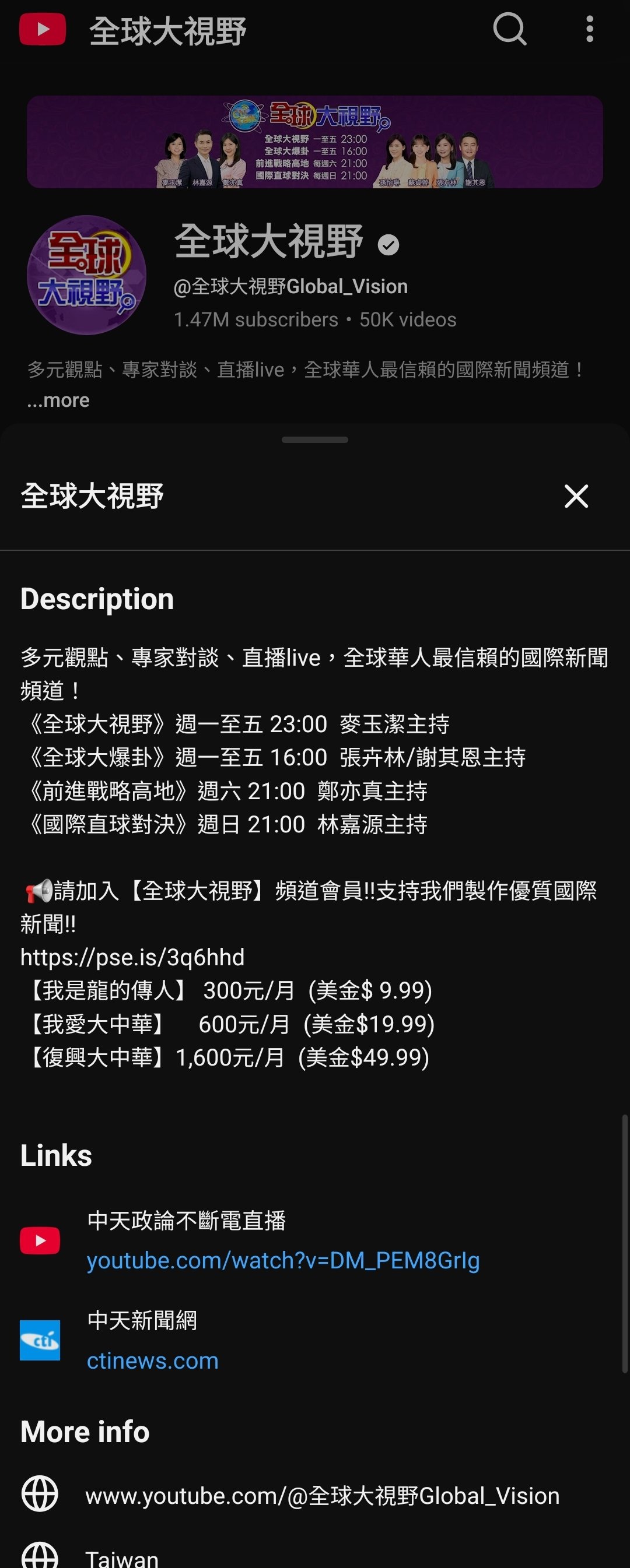This screenshot has height=1568, width=630.
Task: Open the pse.is/3q6hhd membership link
Action: (x=132, y=958)
